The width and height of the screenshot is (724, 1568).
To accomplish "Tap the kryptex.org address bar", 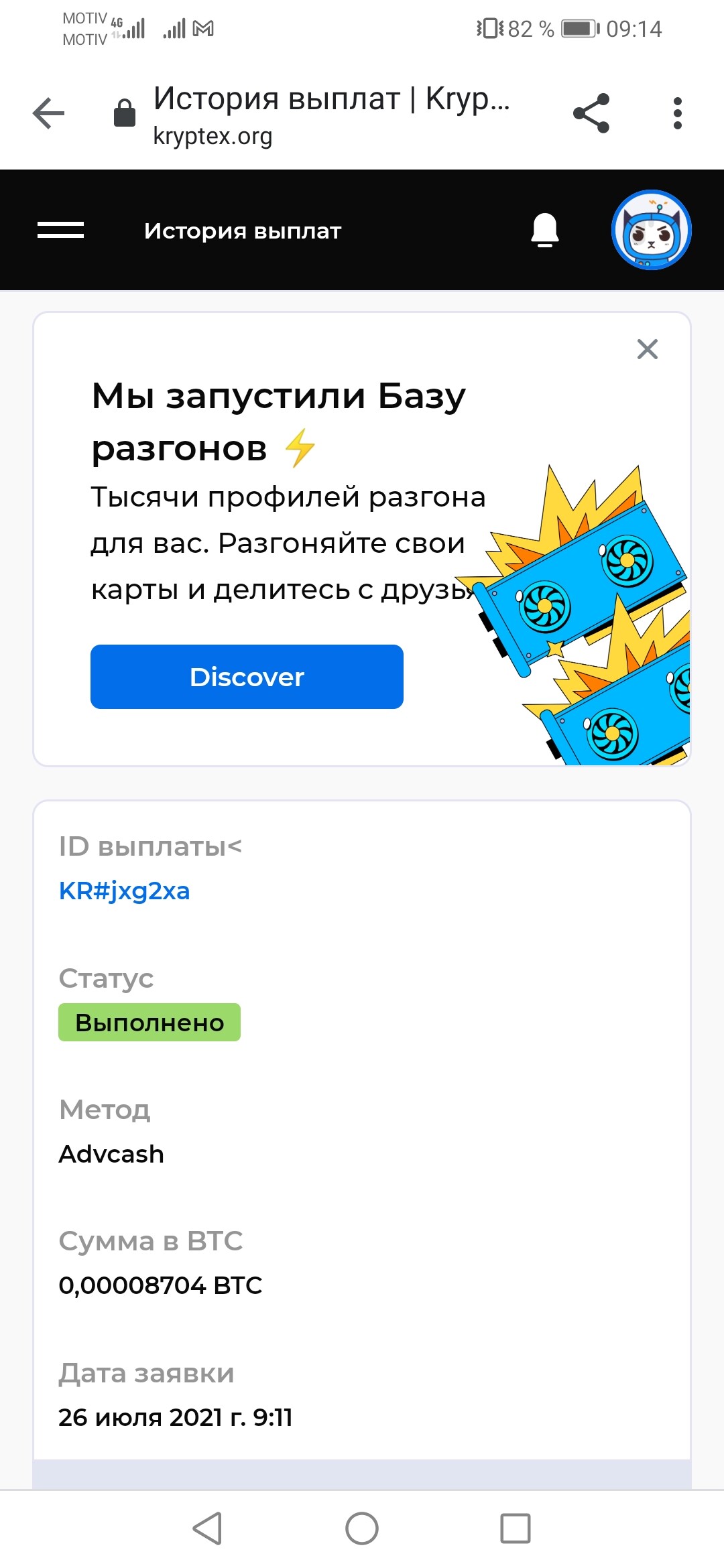I will pyautogui.click(x=332, y=114).
